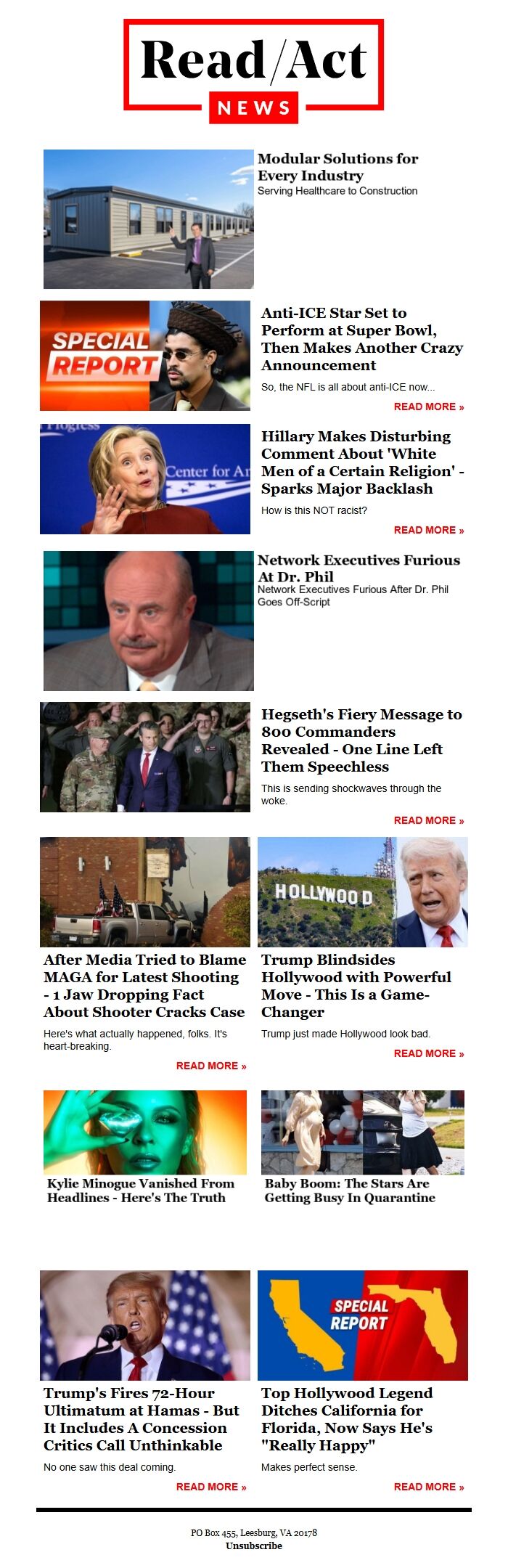Open the Network Executives Furious At Dr. Phil ad
This screenshot has width=508, height=1568.
point(359,568)
